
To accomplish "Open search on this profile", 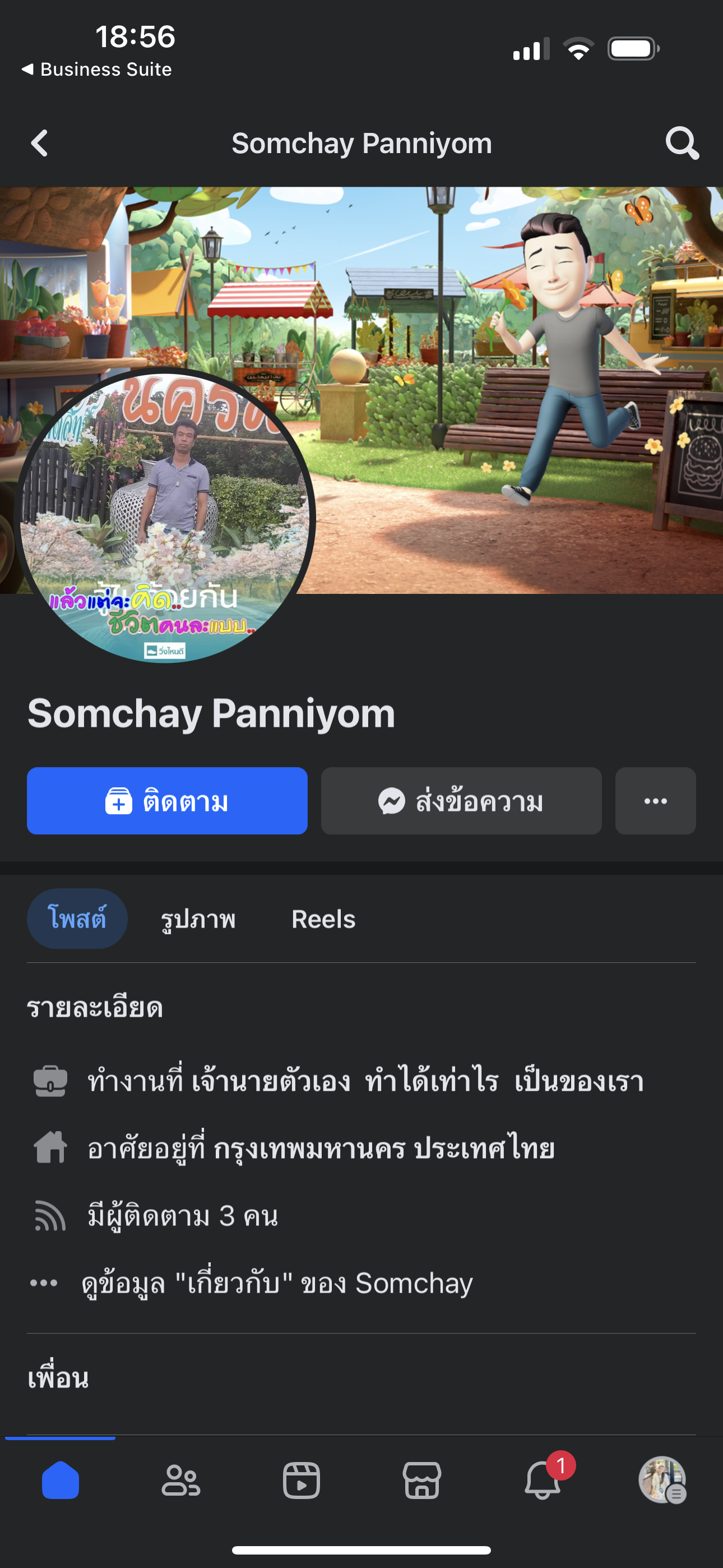I will [682, 144].
